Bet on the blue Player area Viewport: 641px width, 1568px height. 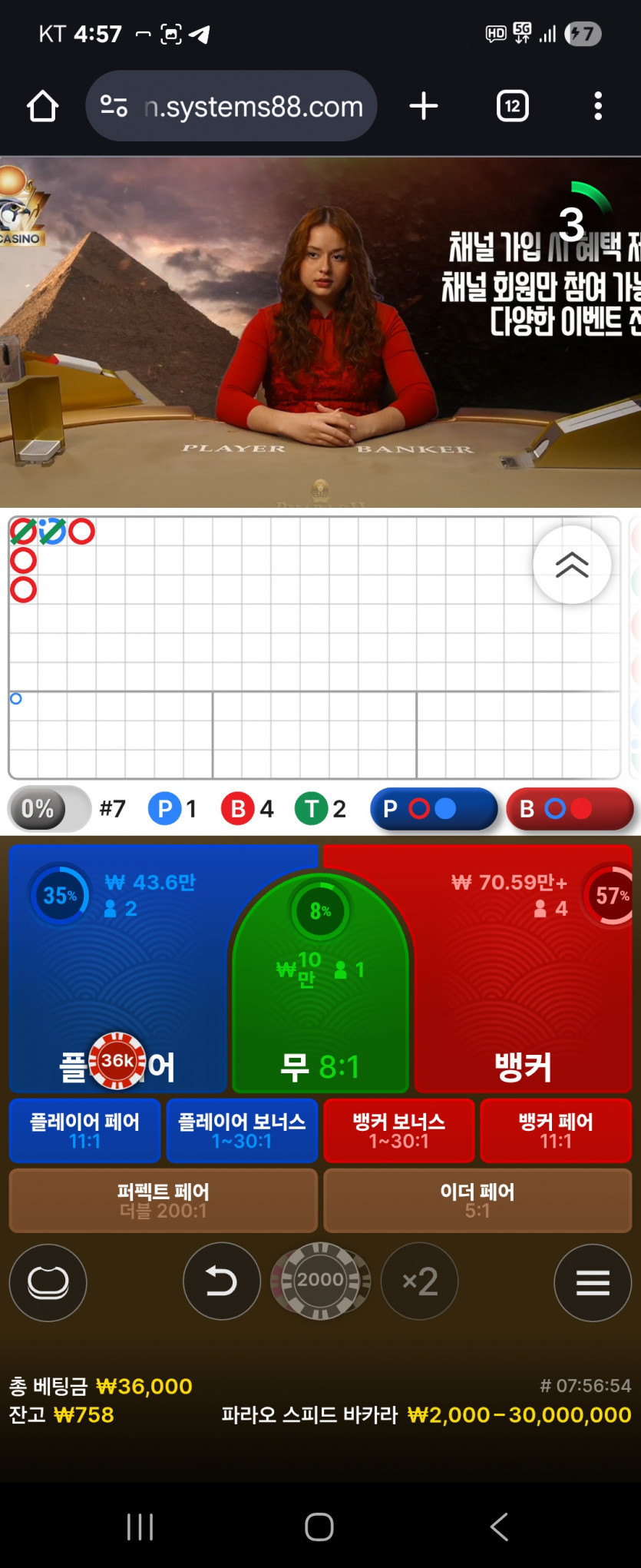tap(119, 968)
